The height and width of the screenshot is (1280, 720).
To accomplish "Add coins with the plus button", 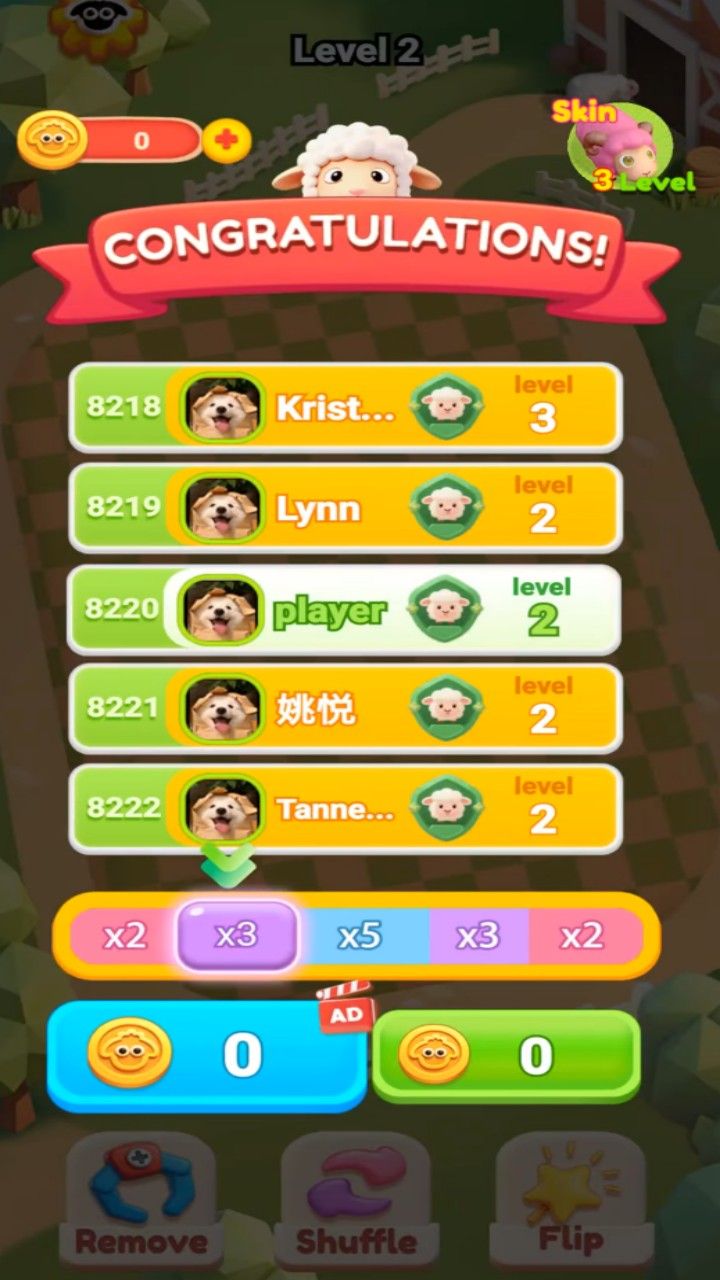I will click(227, 141).
